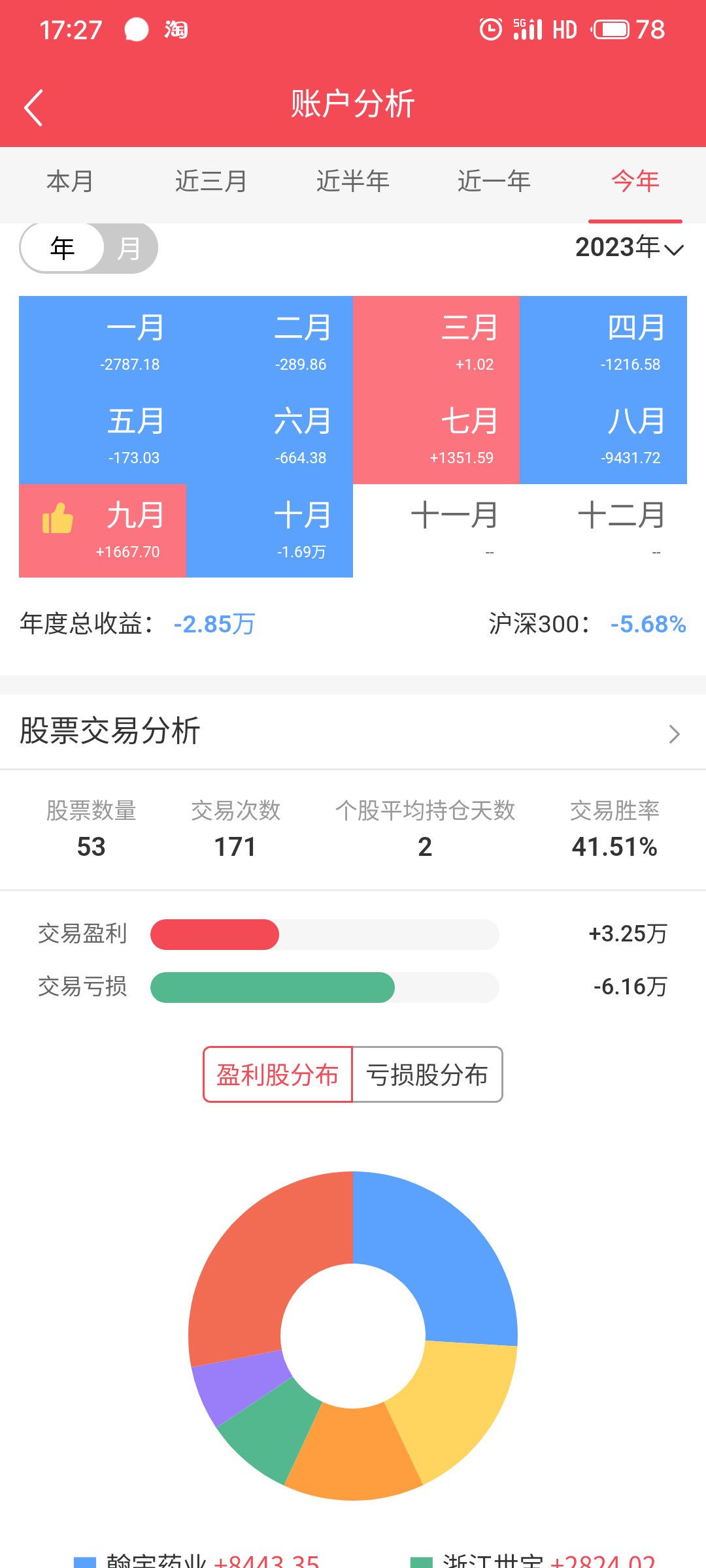
Task: Switch to the 近三月 tab
Action: click(x=211, y=182)
